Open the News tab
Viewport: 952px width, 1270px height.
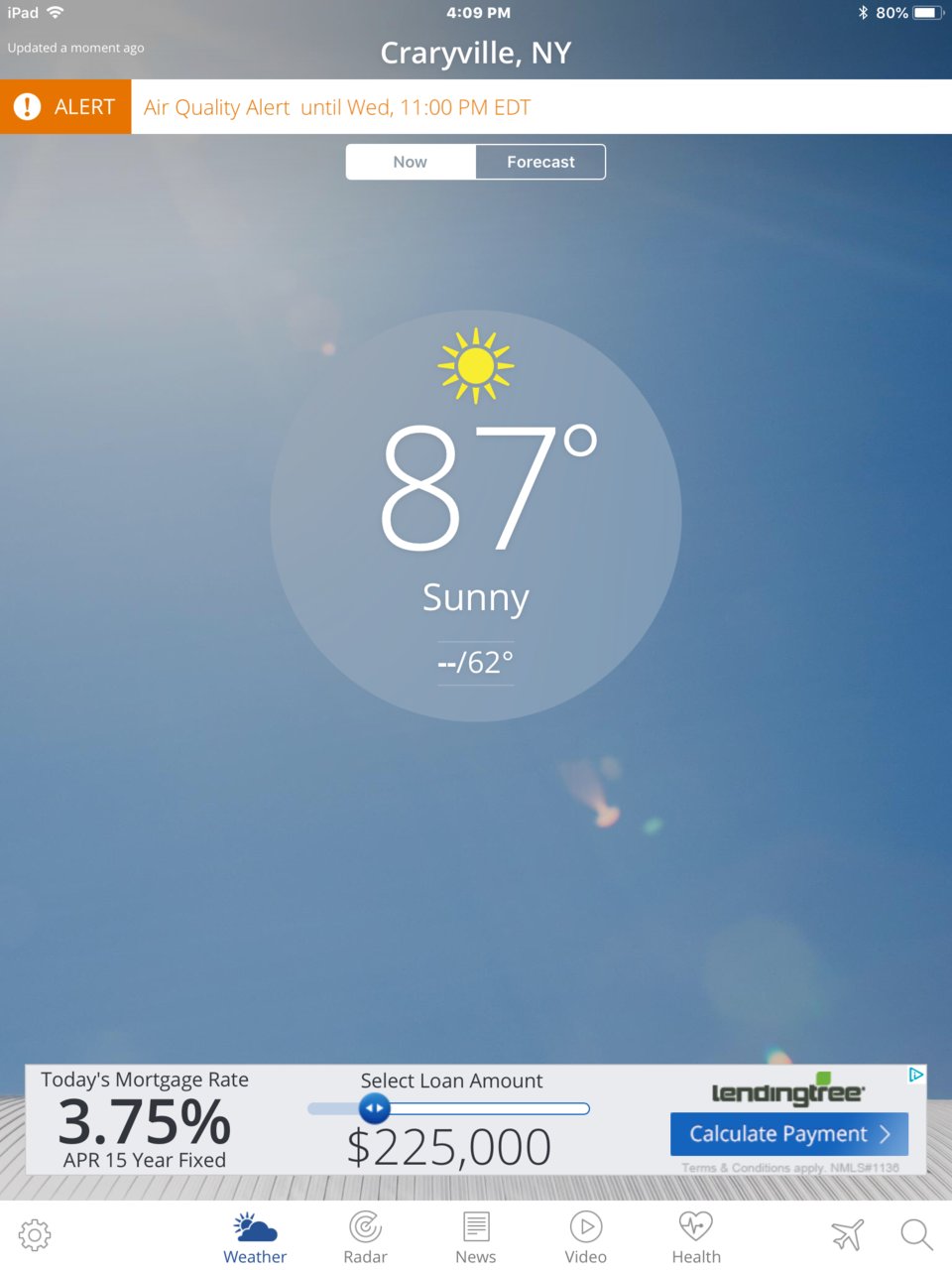click(476, 1237)
